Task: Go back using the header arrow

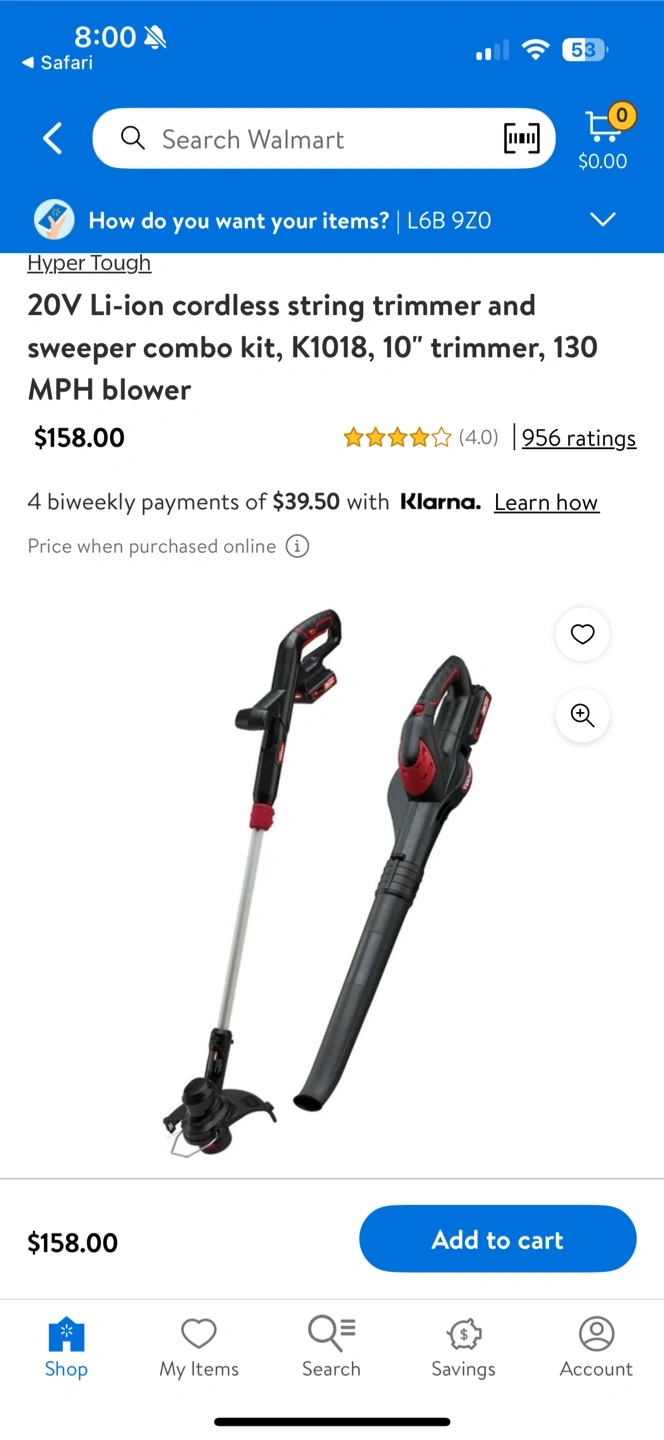Action: click(53, 139)
